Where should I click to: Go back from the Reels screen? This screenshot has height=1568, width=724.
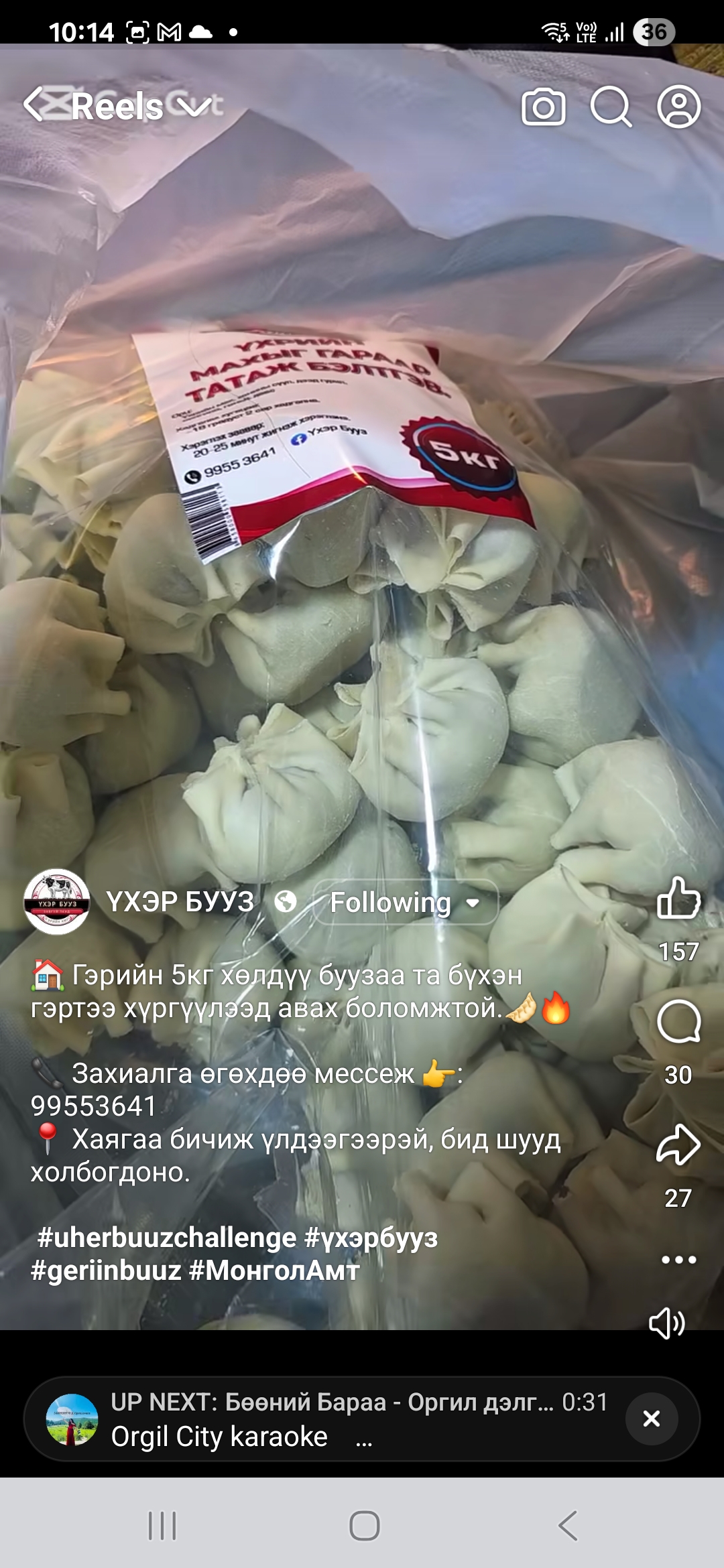(x=34, y=105)
